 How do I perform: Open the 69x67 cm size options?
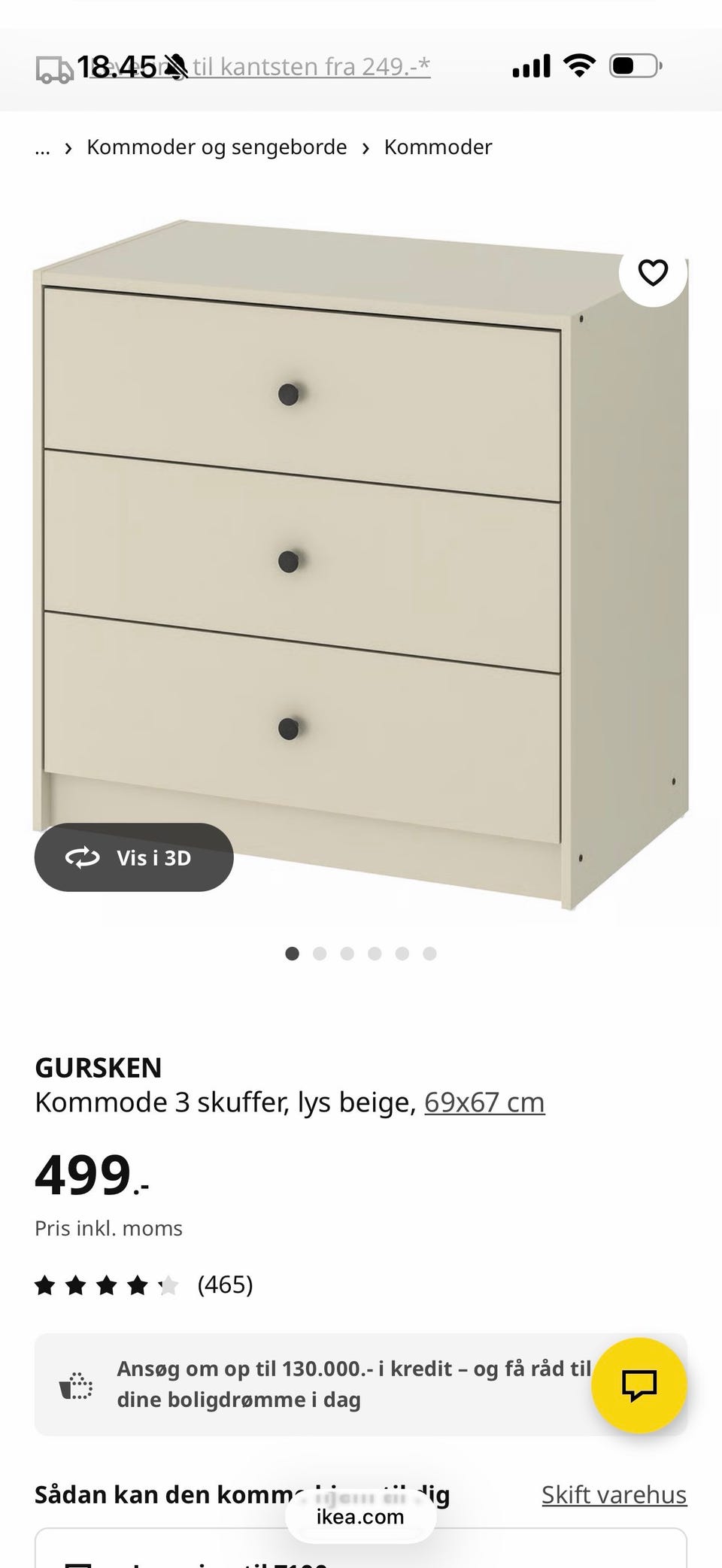click(x=485, y=1101)
